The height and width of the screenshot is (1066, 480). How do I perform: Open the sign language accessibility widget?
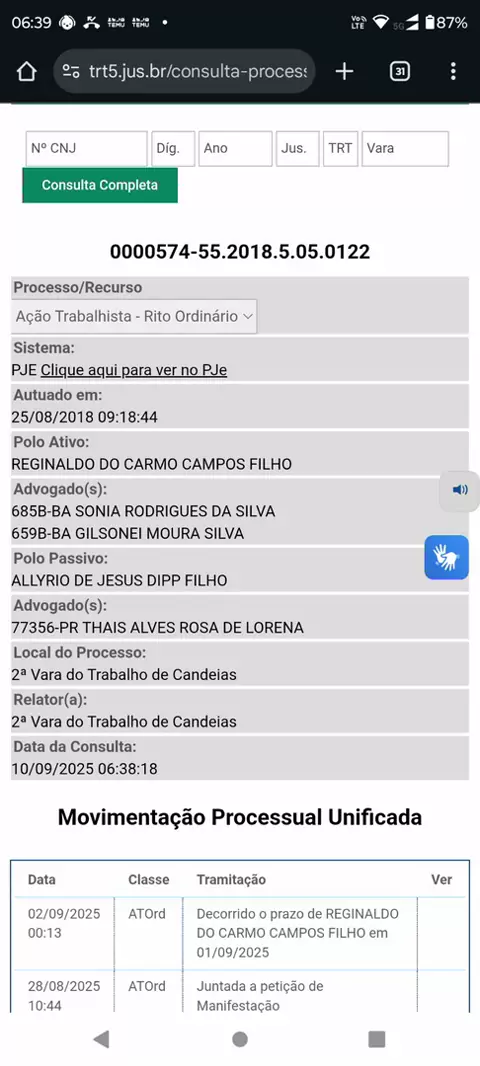pos(447,557)
